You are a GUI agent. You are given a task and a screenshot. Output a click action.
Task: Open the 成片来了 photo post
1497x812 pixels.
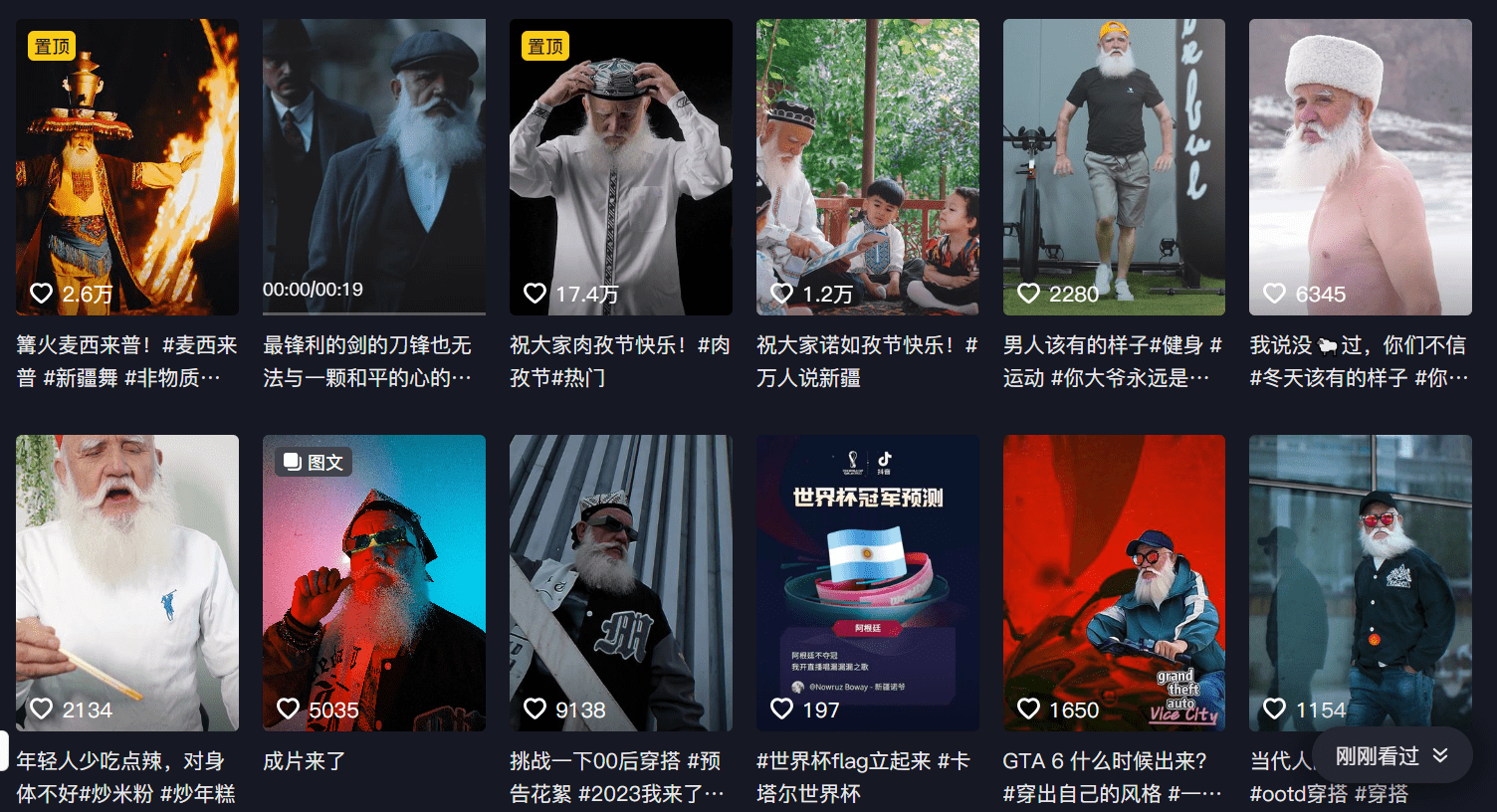374,583
